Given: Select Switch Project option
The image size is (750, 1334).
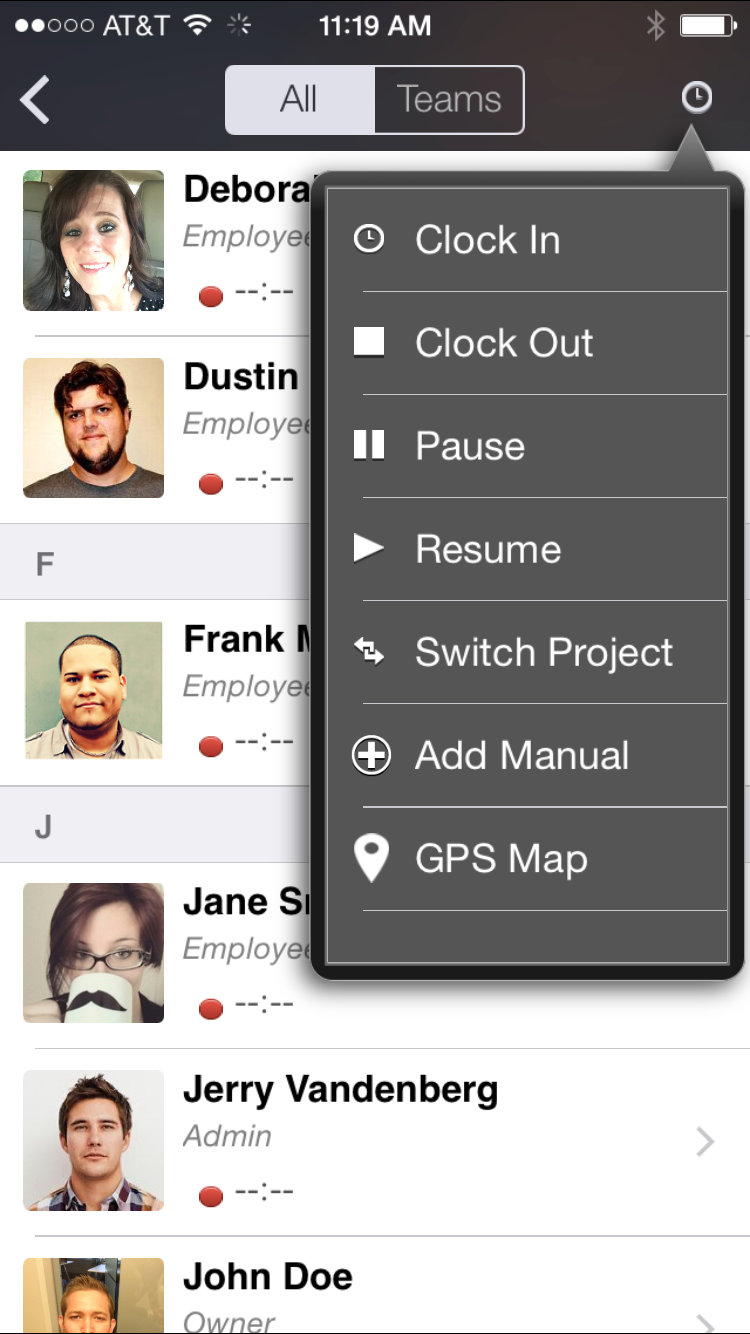Looking at the screenshot, I should pyautogui.click(x=527, y=652).
